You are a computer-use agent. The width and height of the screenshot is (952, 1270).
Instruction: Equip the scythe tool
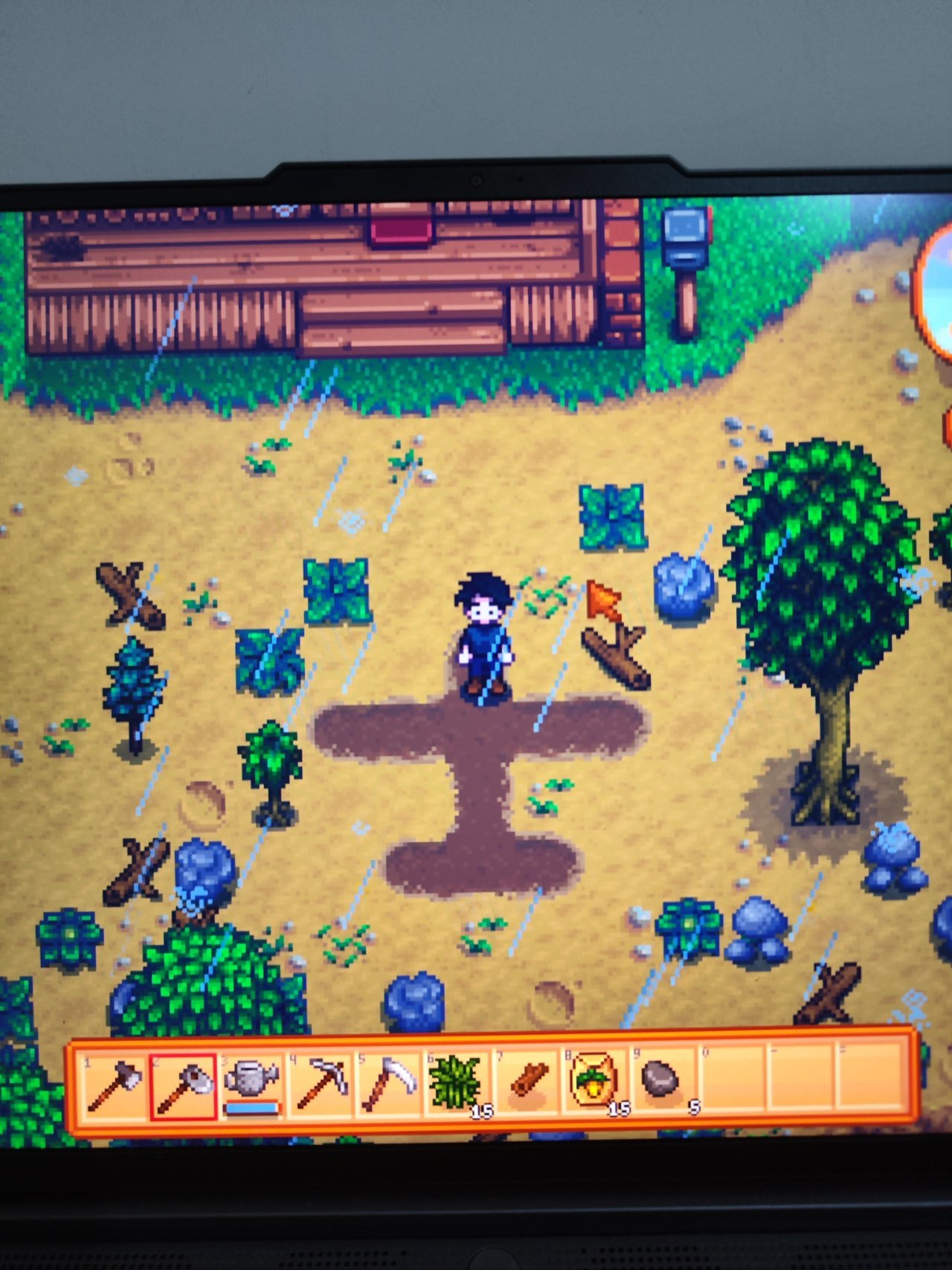point(386,1085)
